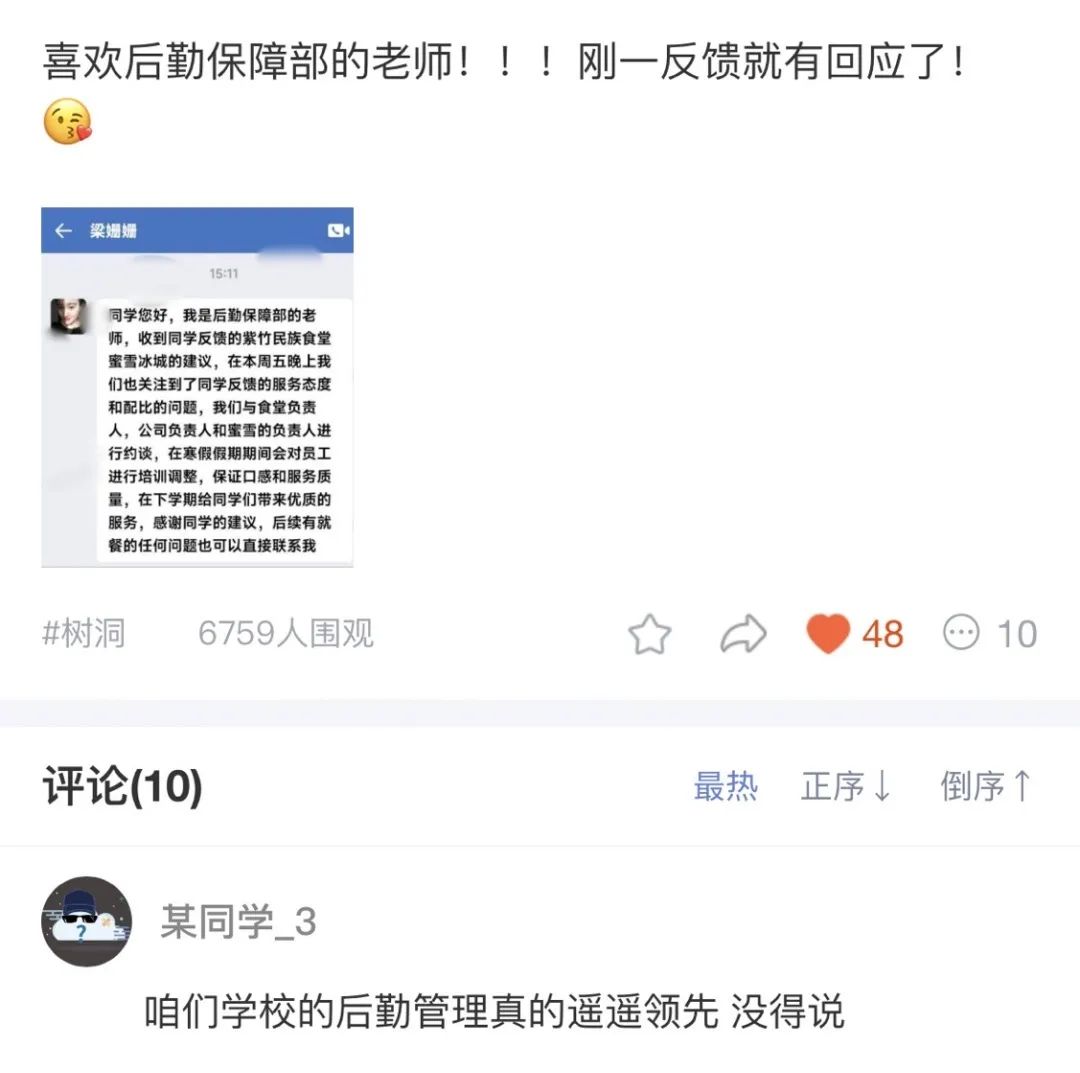
Task: Sort comments by 最热
Action: pos(726,787)
